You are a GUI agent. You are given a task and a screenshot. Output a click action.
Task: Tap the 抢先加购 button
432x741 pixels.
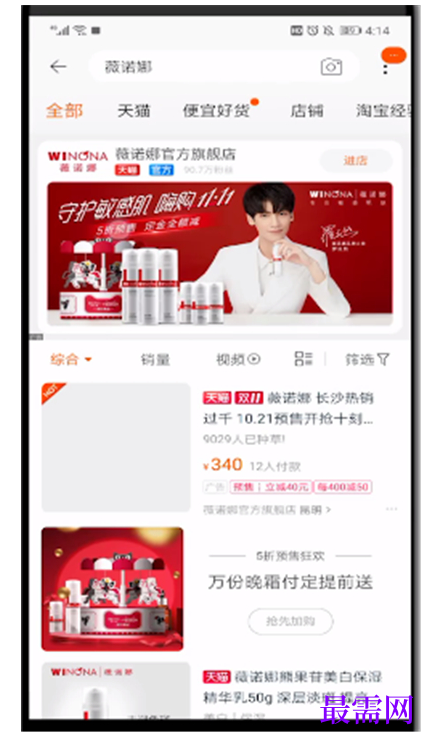[290, 620]
